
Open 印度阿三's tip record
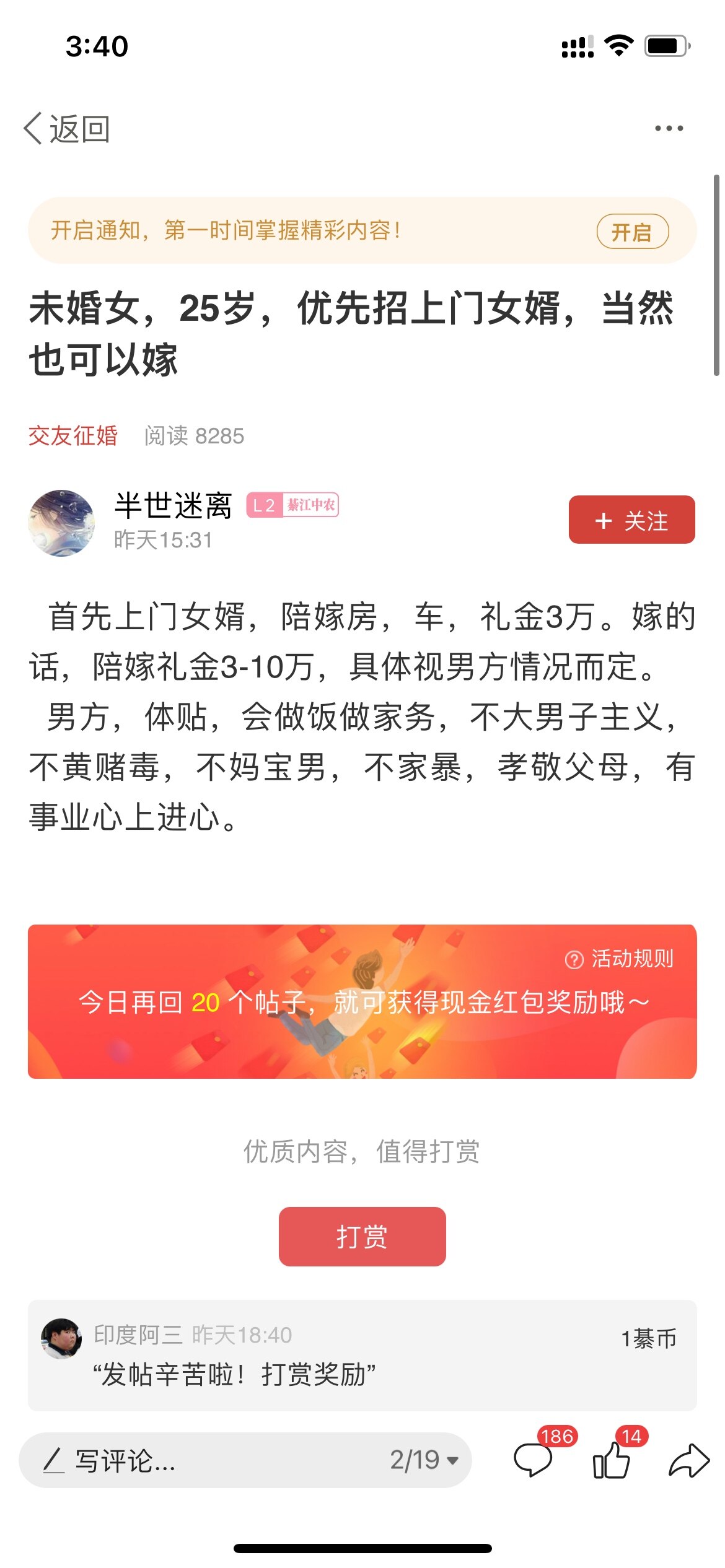coord(362,1355)
